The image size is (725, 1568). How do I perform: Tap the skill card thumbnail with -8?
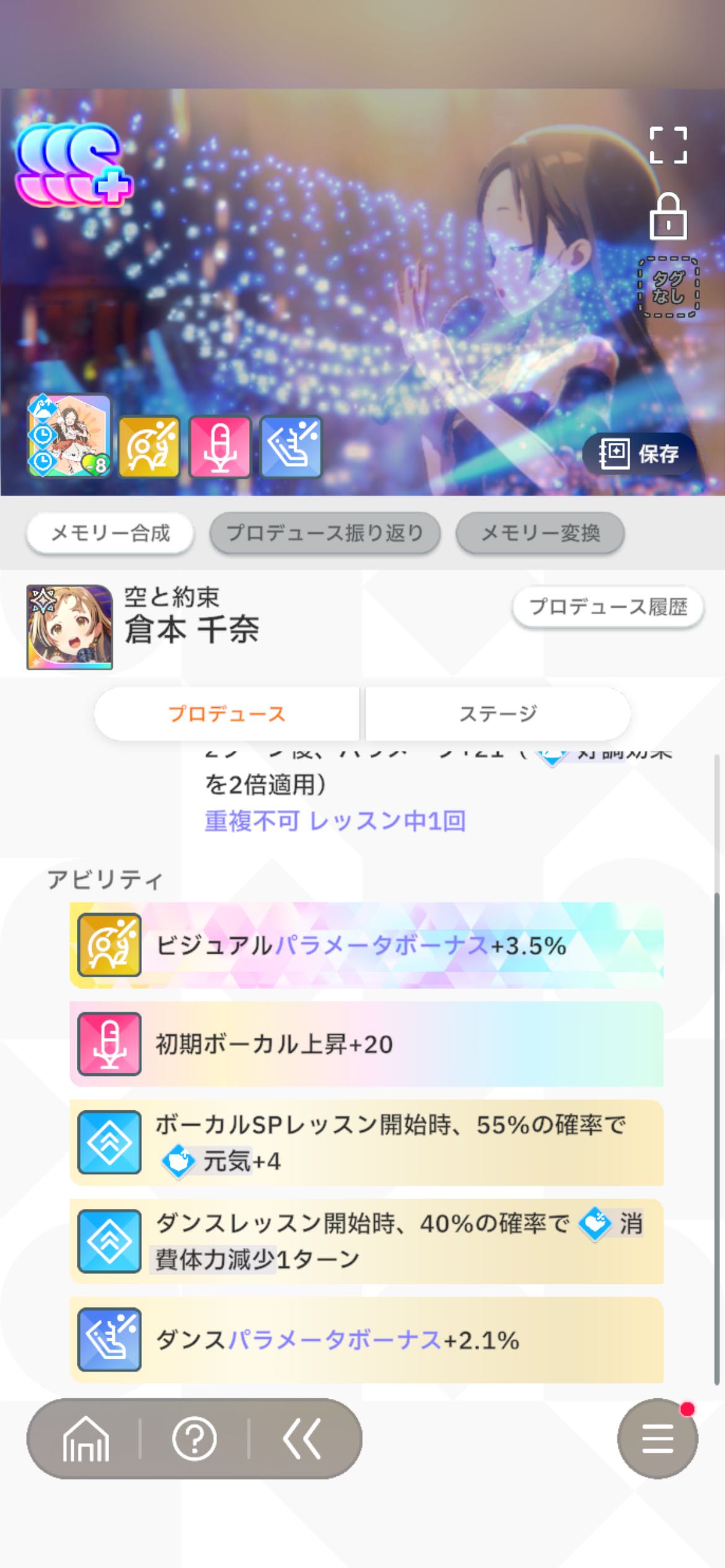coord(69,436)
